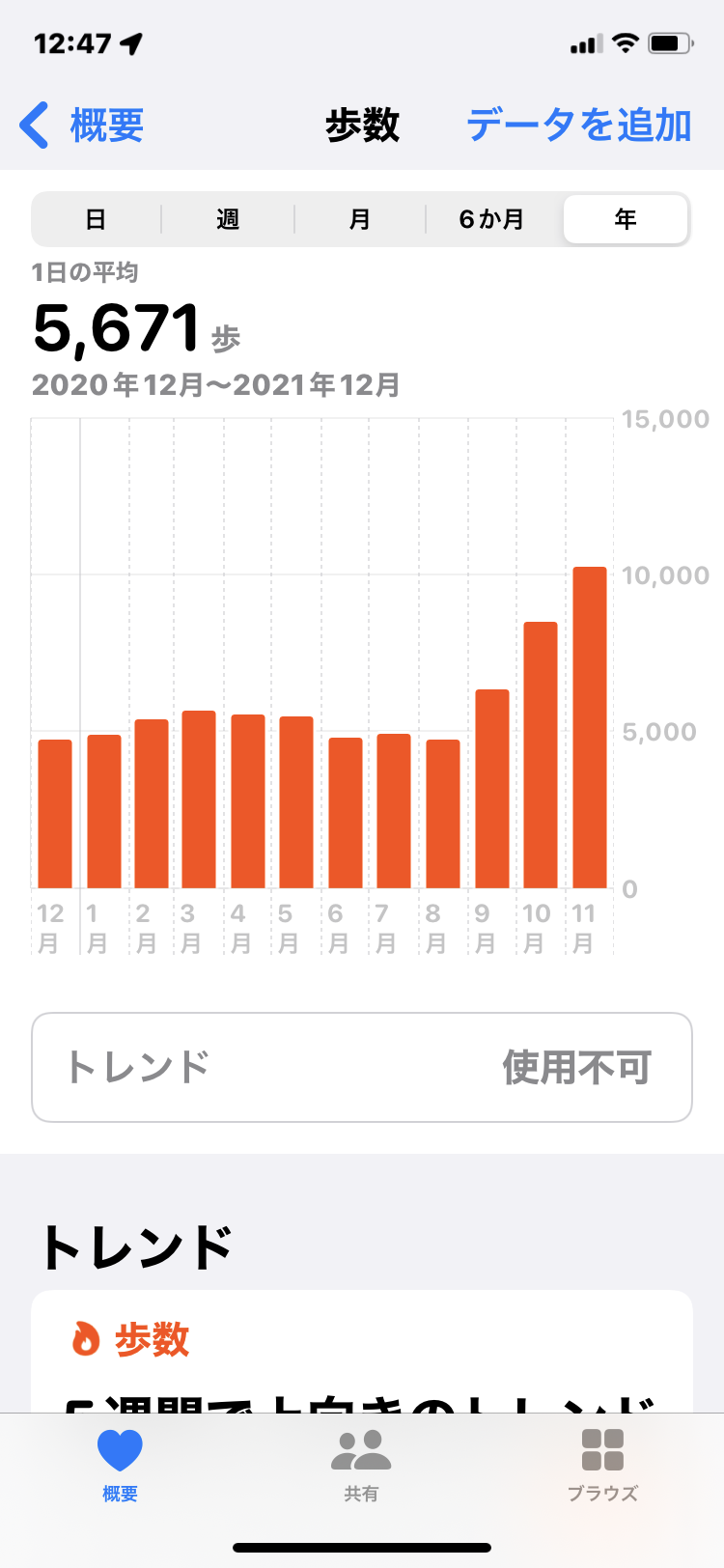Image resolution: width=724 pixels, height=1568 pixels.
Task: Select the 年 segment
Action: pos(626,220)
